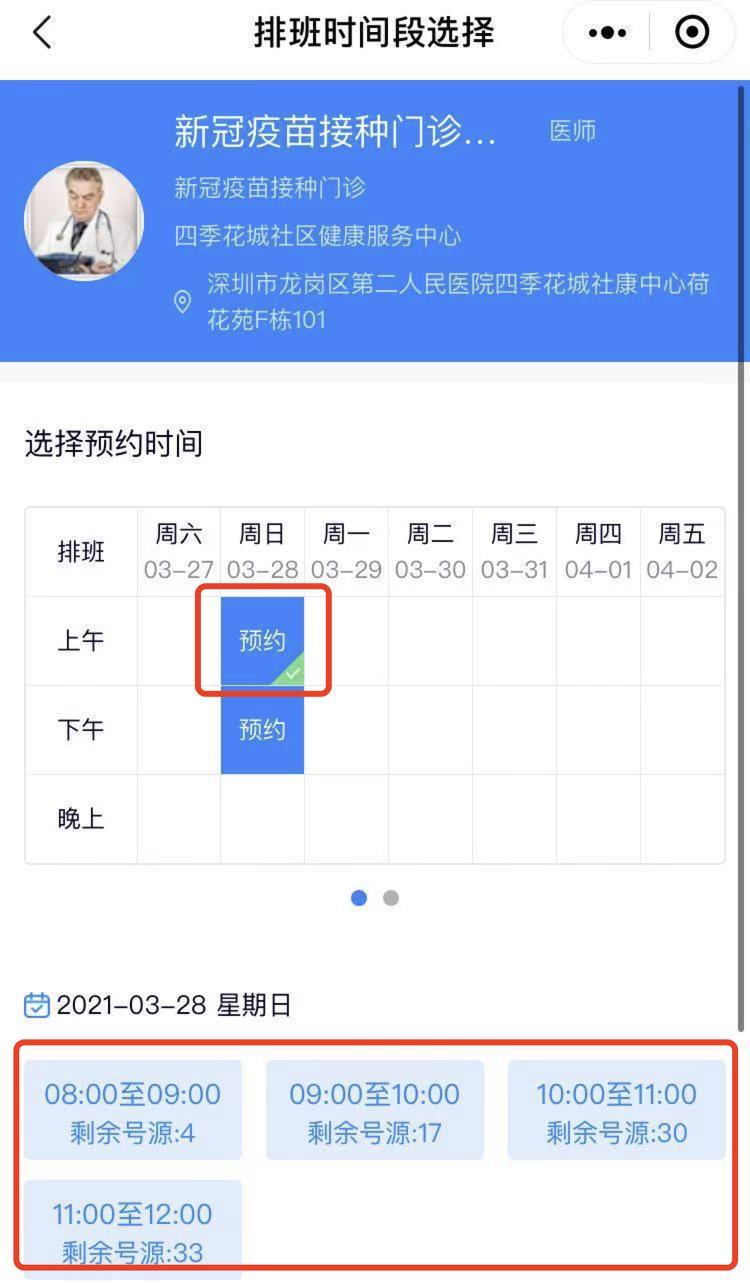750x1285 pixels.
Task: Open the doctor's profile photo
Action: 84,221
